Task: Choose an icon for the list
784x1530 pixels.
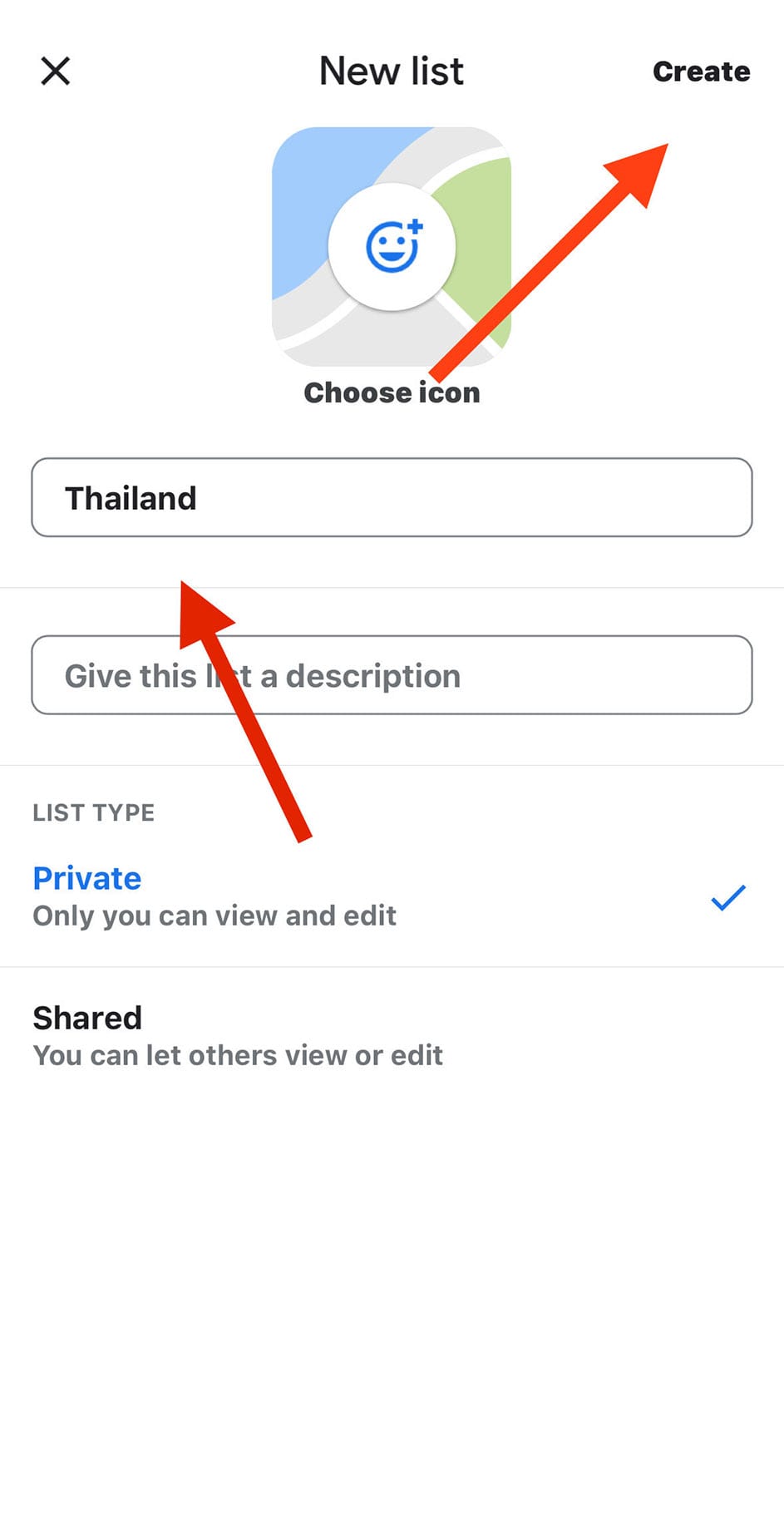Action: click(x=392, y=247)
